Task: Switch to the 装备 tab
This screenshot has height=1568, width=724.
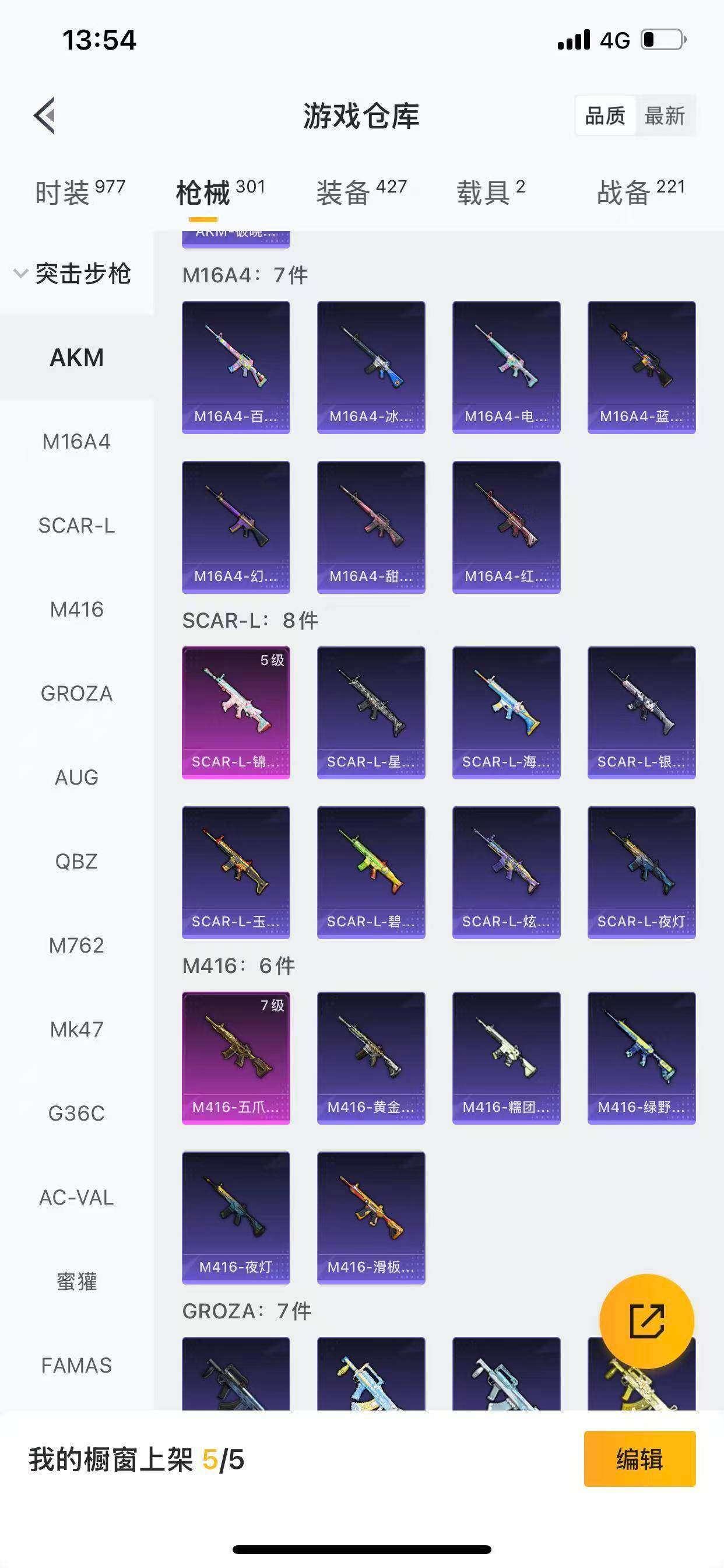Action: (361, 192)
